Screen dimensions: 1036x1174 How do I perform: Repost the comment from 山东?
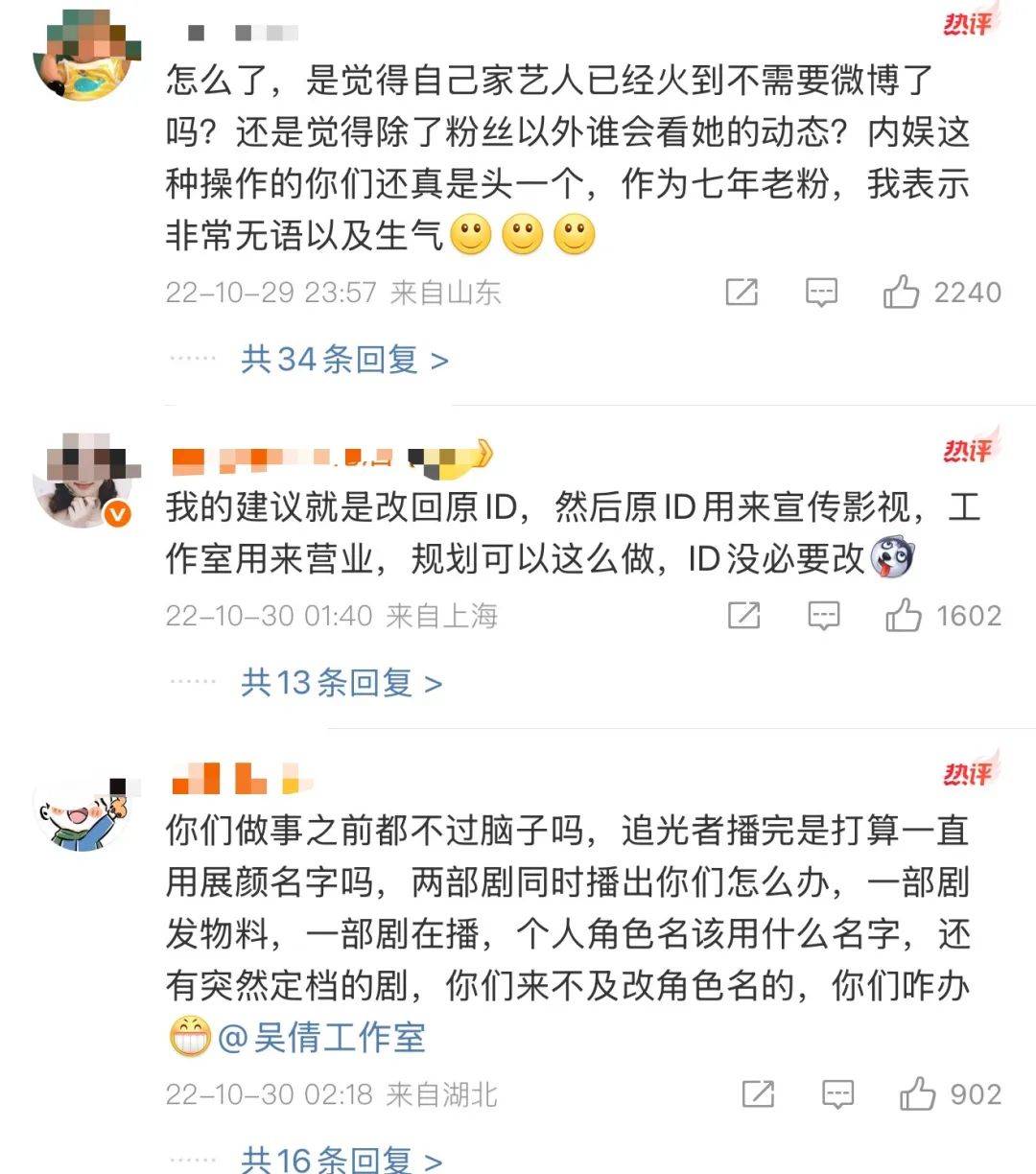pyautogui.click(x=742, y=292)
